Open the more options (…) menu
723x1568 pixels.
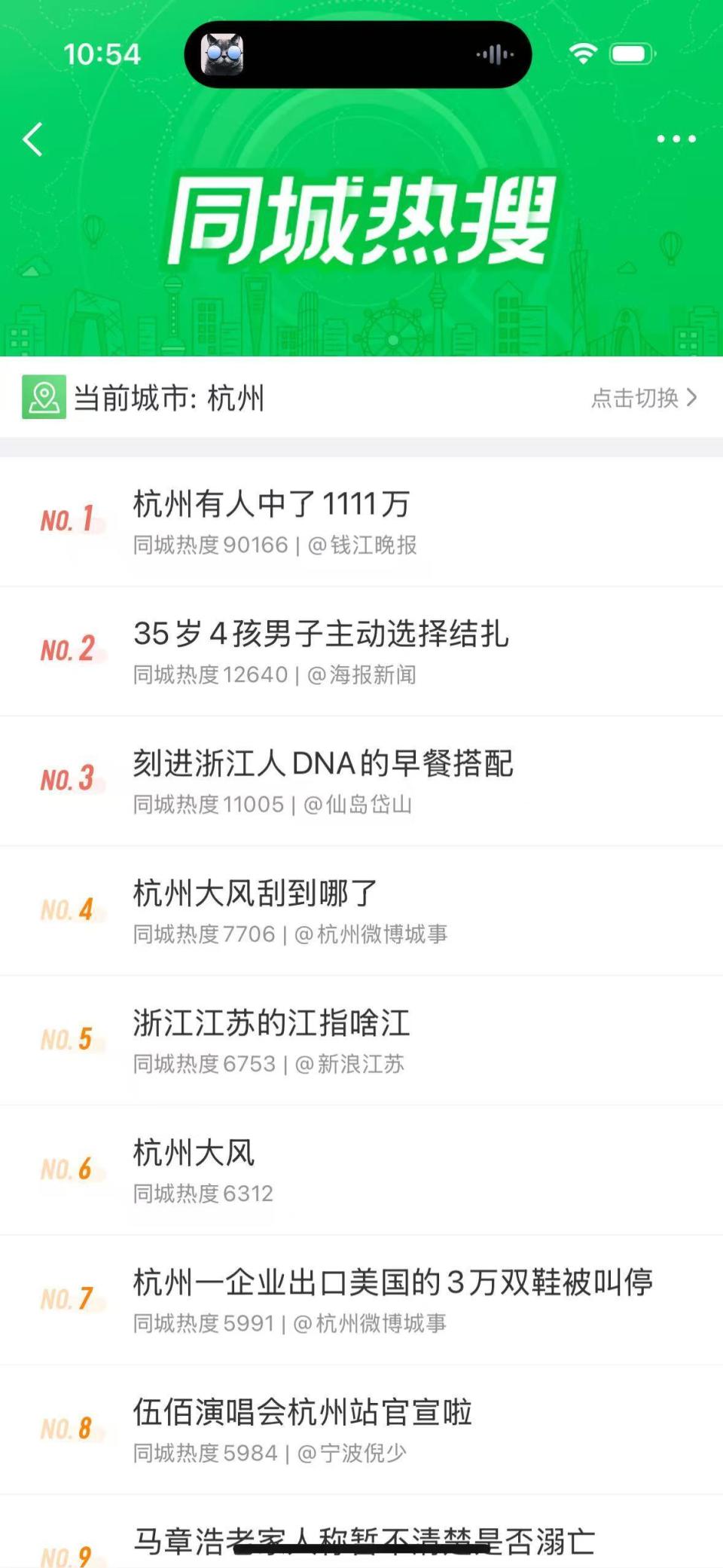676,139
